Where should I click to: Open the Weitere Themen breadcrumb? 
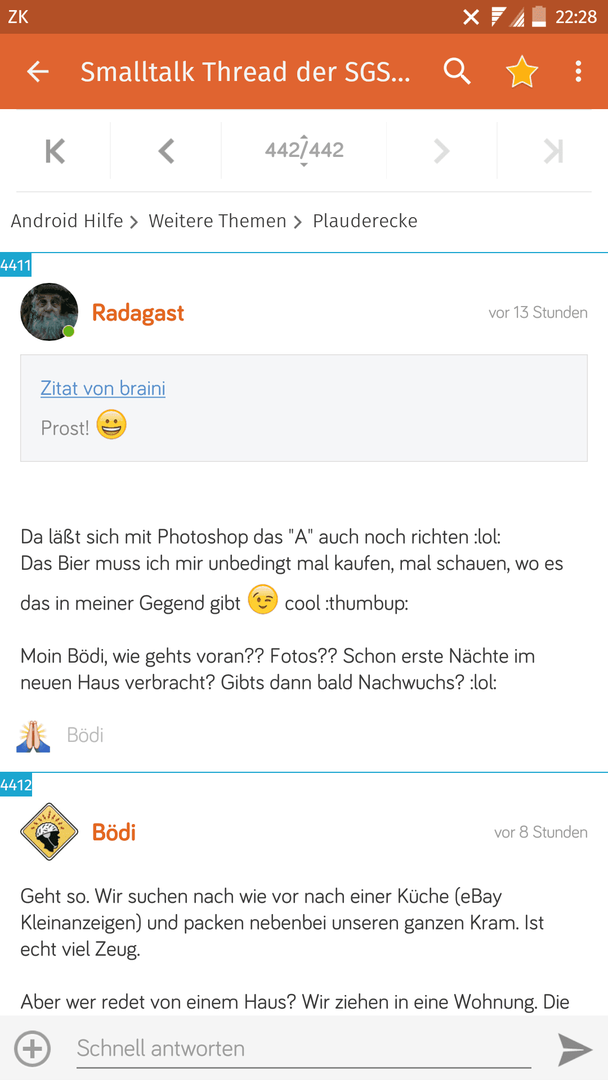pos(217,221)
